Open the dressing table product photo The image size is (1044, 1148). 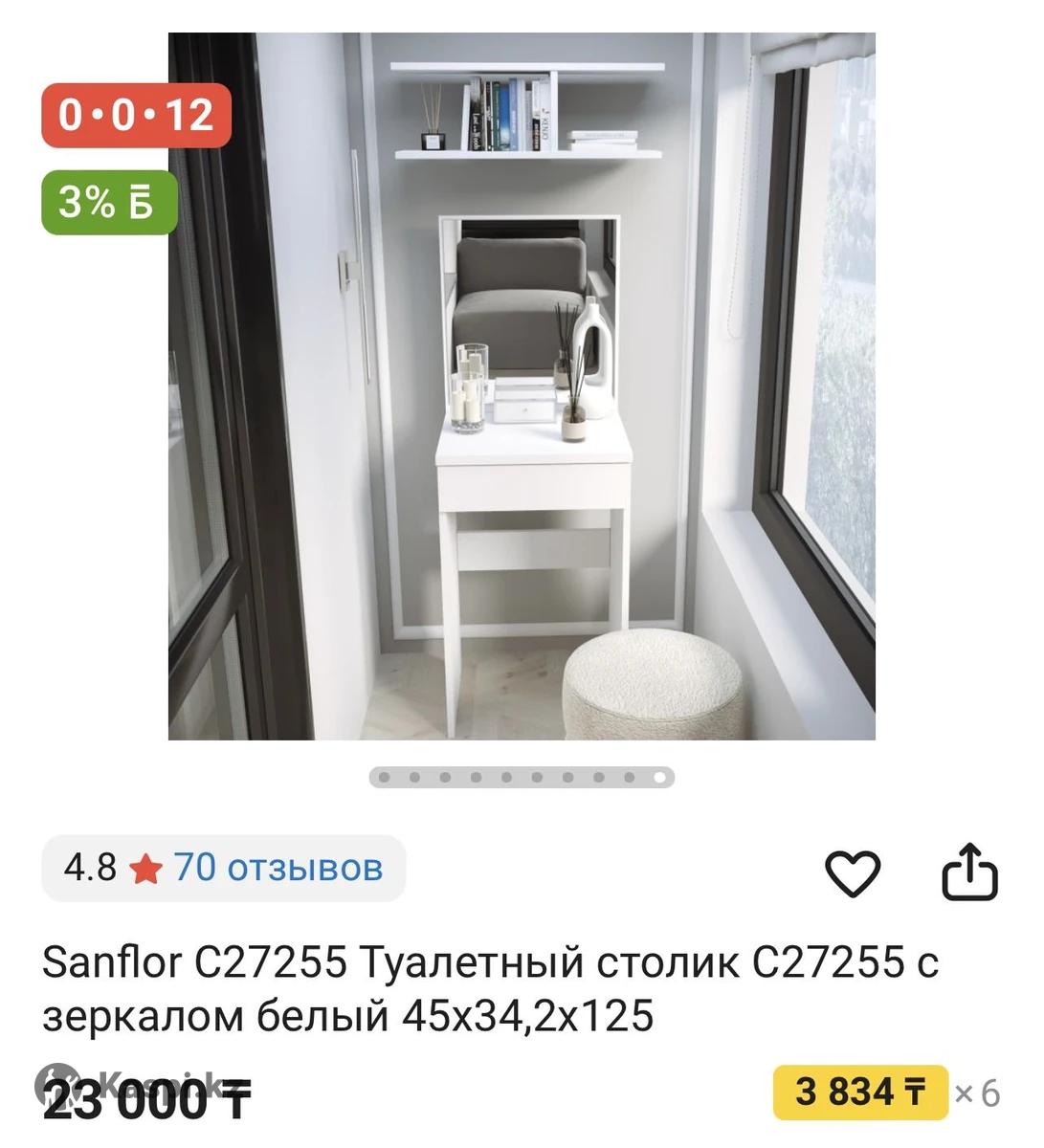pyautogui.click(x=522, y=386)
